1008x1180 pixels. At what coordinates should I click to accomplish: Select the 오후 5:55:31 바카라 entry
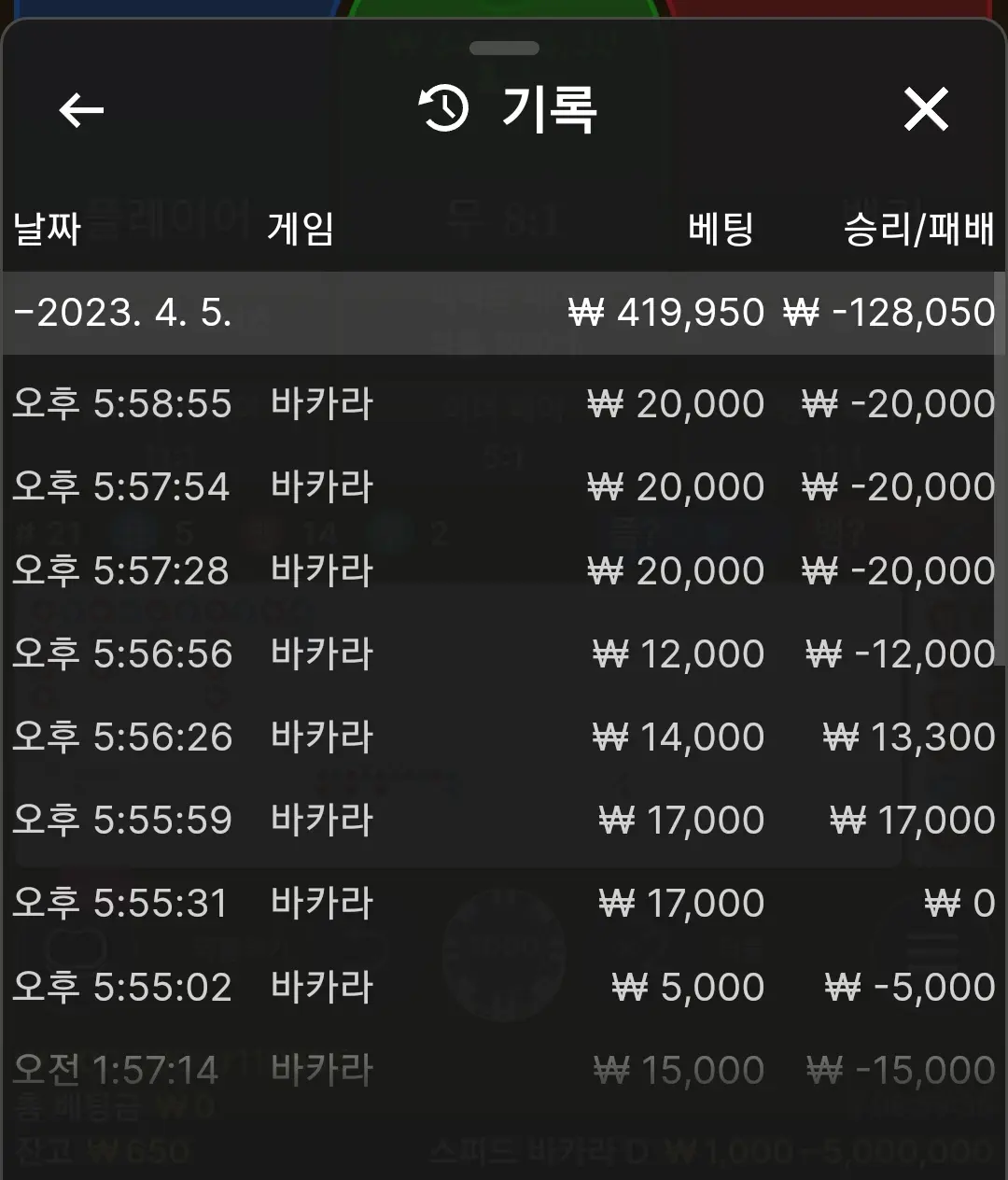504,904
